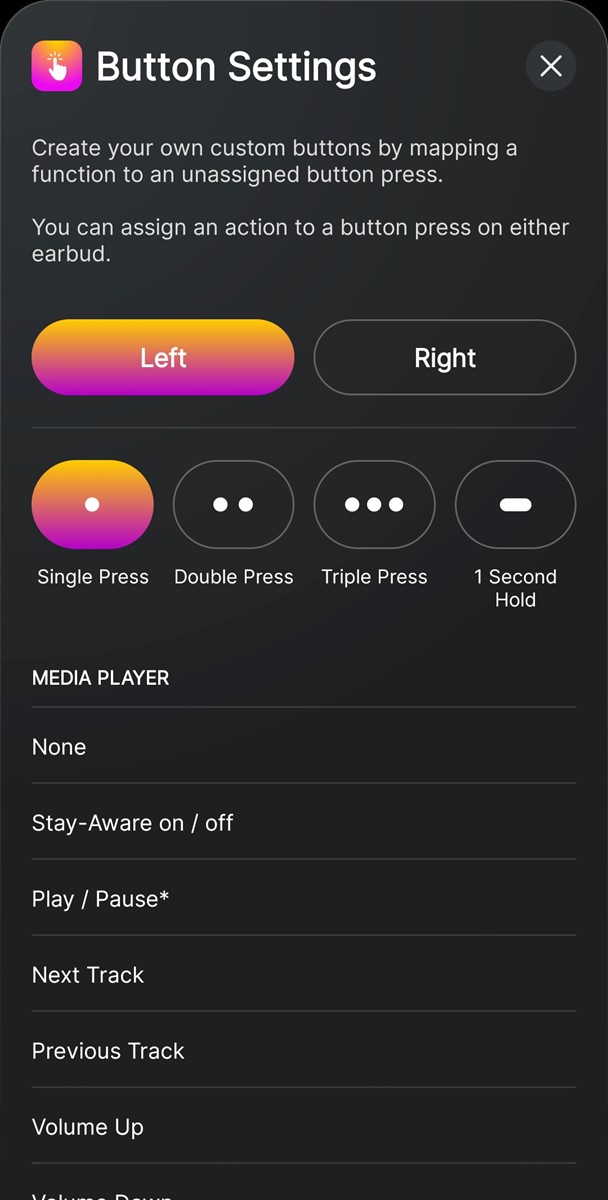Screen dimensions: 608x1200
Task: Close the Button Settings screen
Action: 550,67
